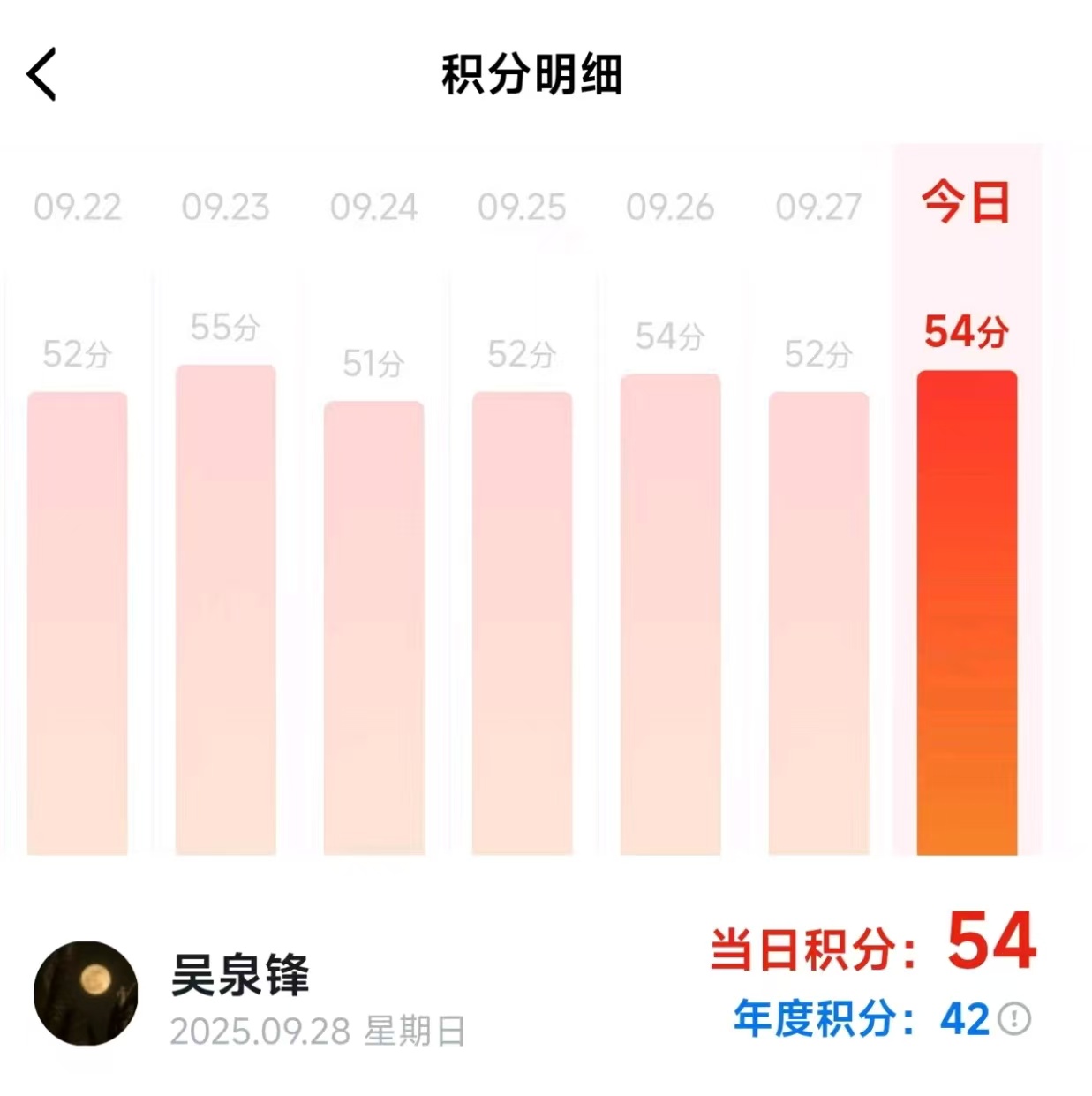Open the 09.26 points bar
Screen dimensions: 1092x1096
click(x=671, y=614)
